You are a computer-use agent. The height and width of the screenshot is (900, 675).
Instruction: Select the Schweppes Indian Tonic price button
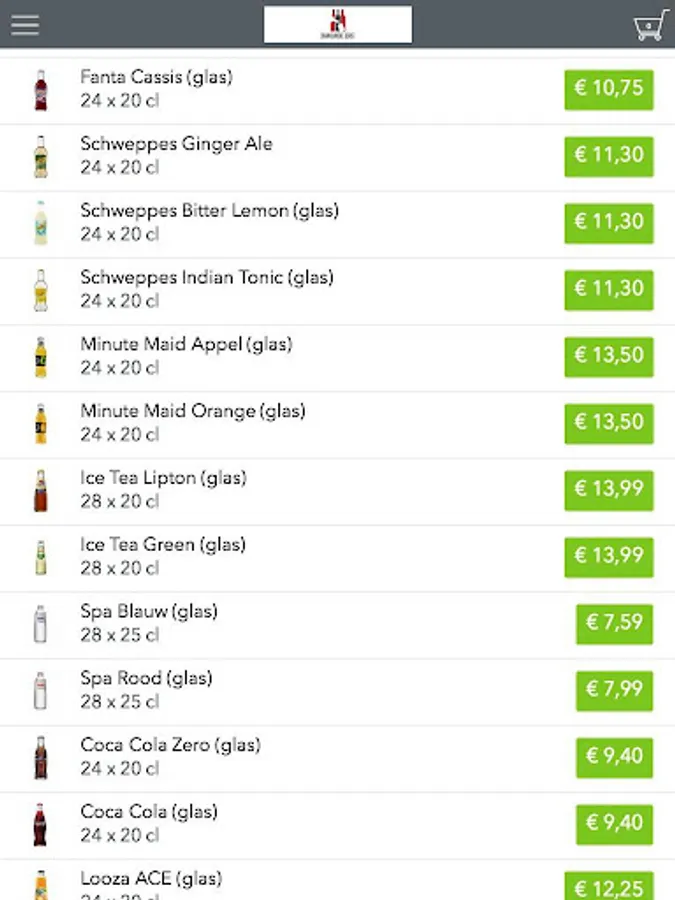click(608, 290)
